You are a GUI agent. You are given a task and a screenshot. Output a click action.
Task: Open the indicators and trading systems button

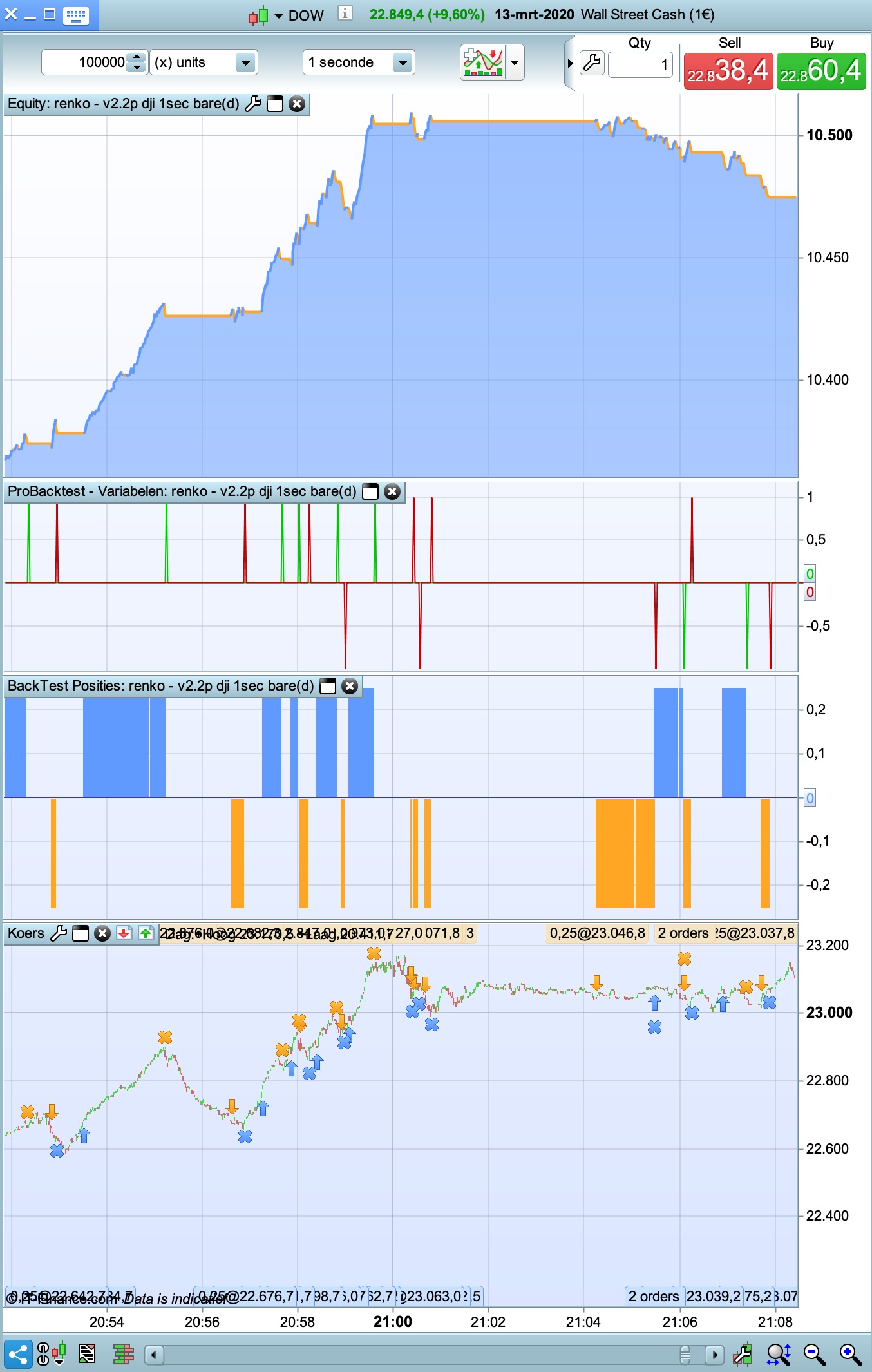click(x=483, y=62)
